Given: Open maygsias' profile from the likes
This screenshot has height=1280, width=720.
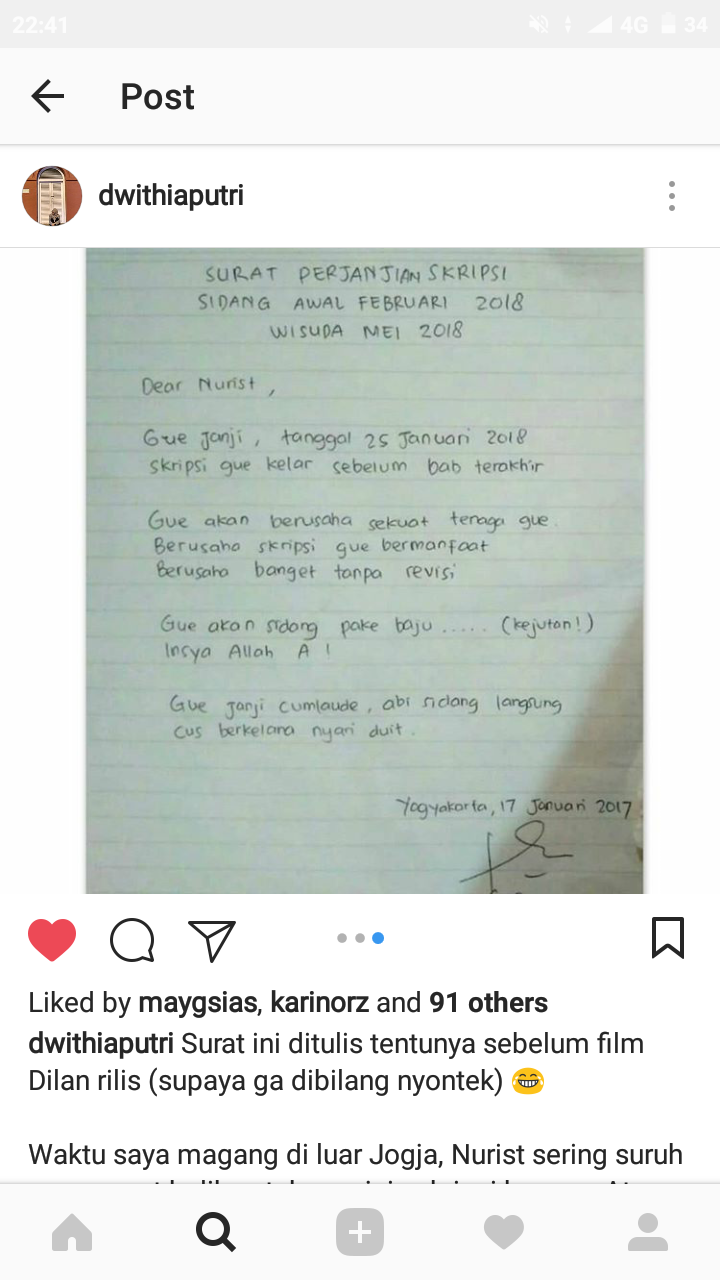Looking at the screenshot, I should pos(200,1003).
